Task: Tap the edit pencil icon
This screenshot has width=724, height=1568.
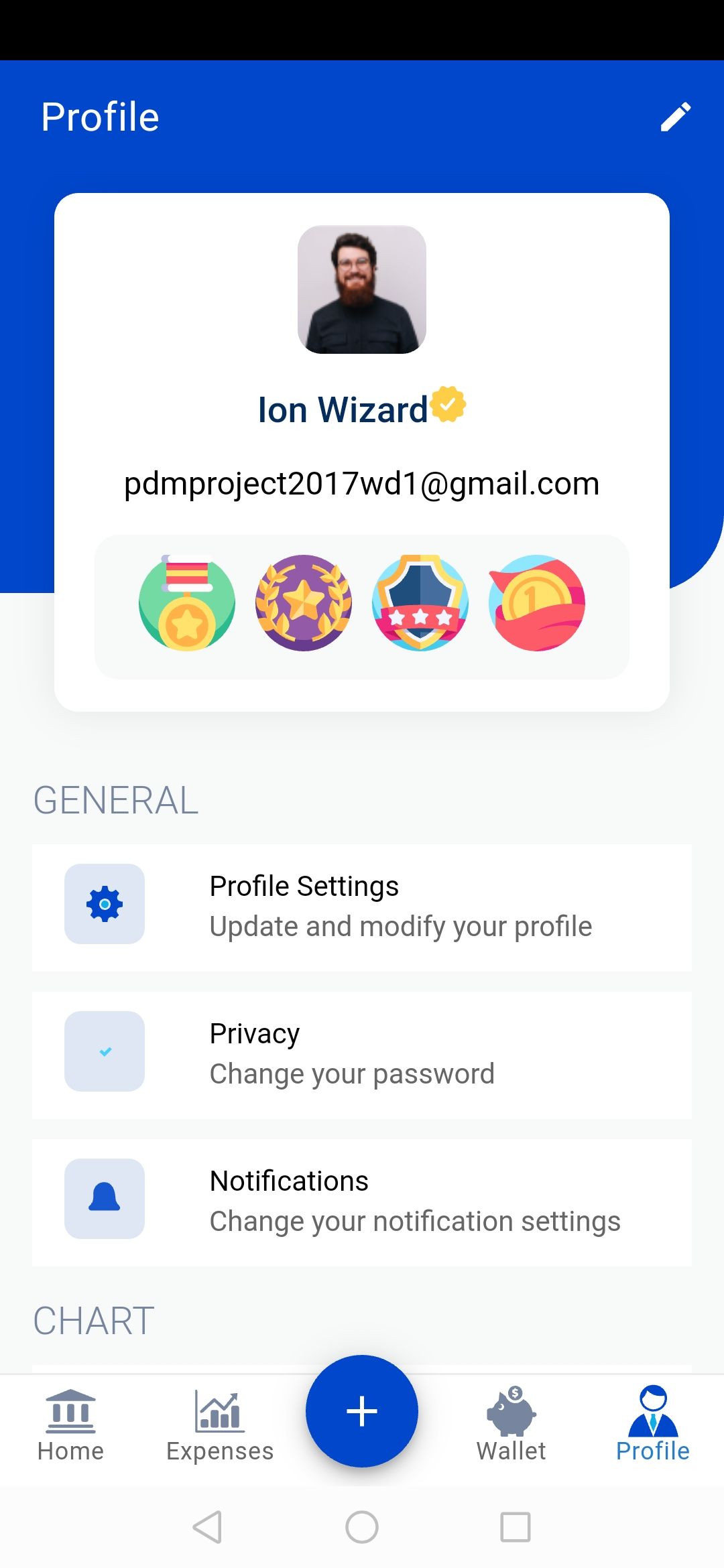Action: pyautogui.click(x=675, y=117)
